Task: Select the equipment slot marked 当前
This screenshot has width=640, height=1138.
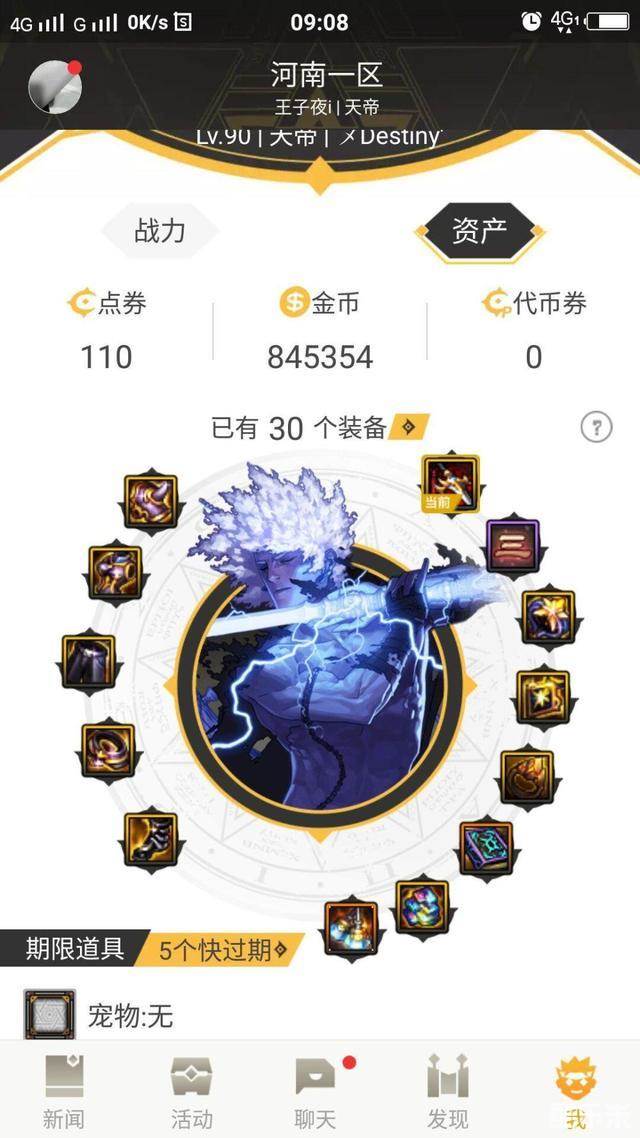Action: [x=450, y=483]
